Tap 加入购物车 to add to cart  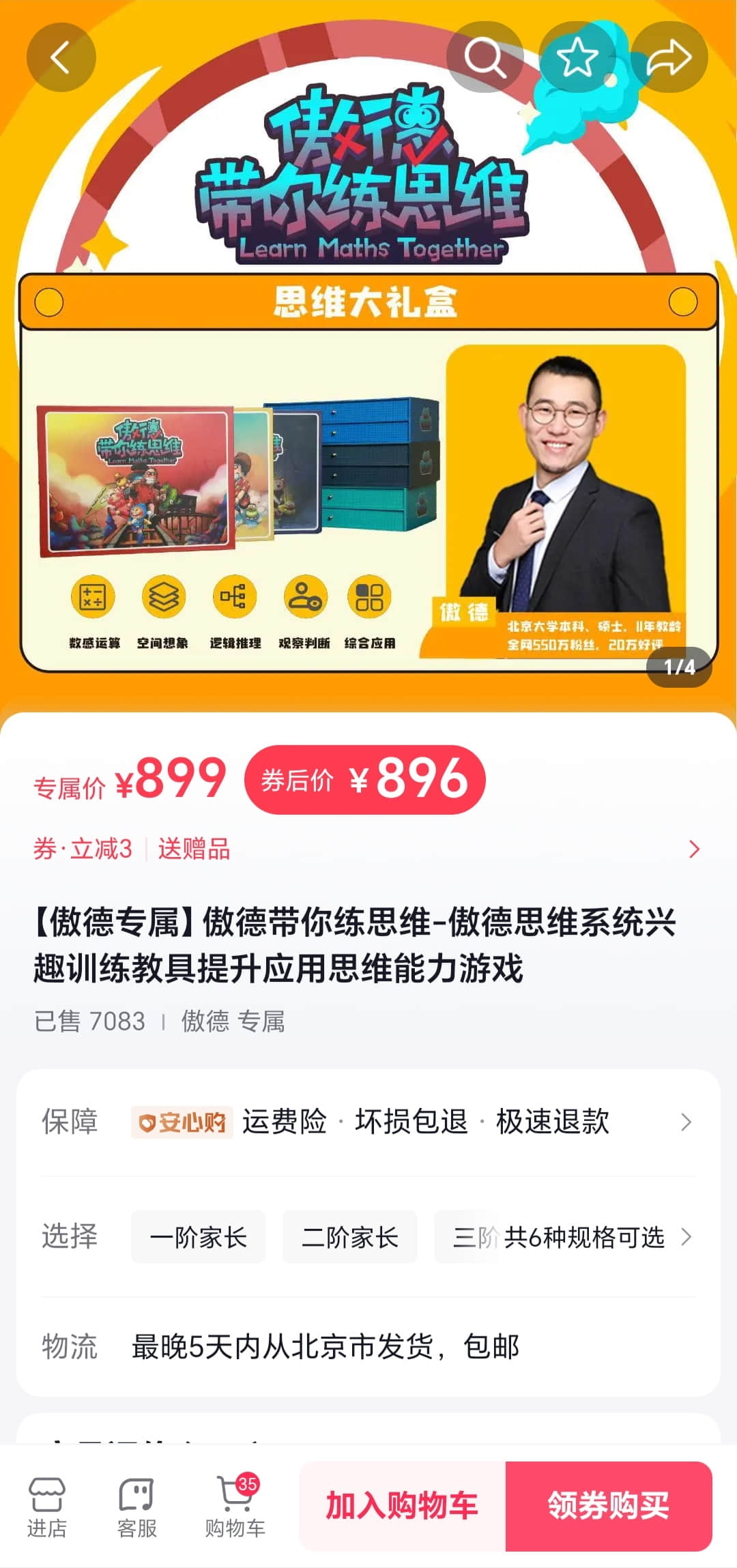402,1506
